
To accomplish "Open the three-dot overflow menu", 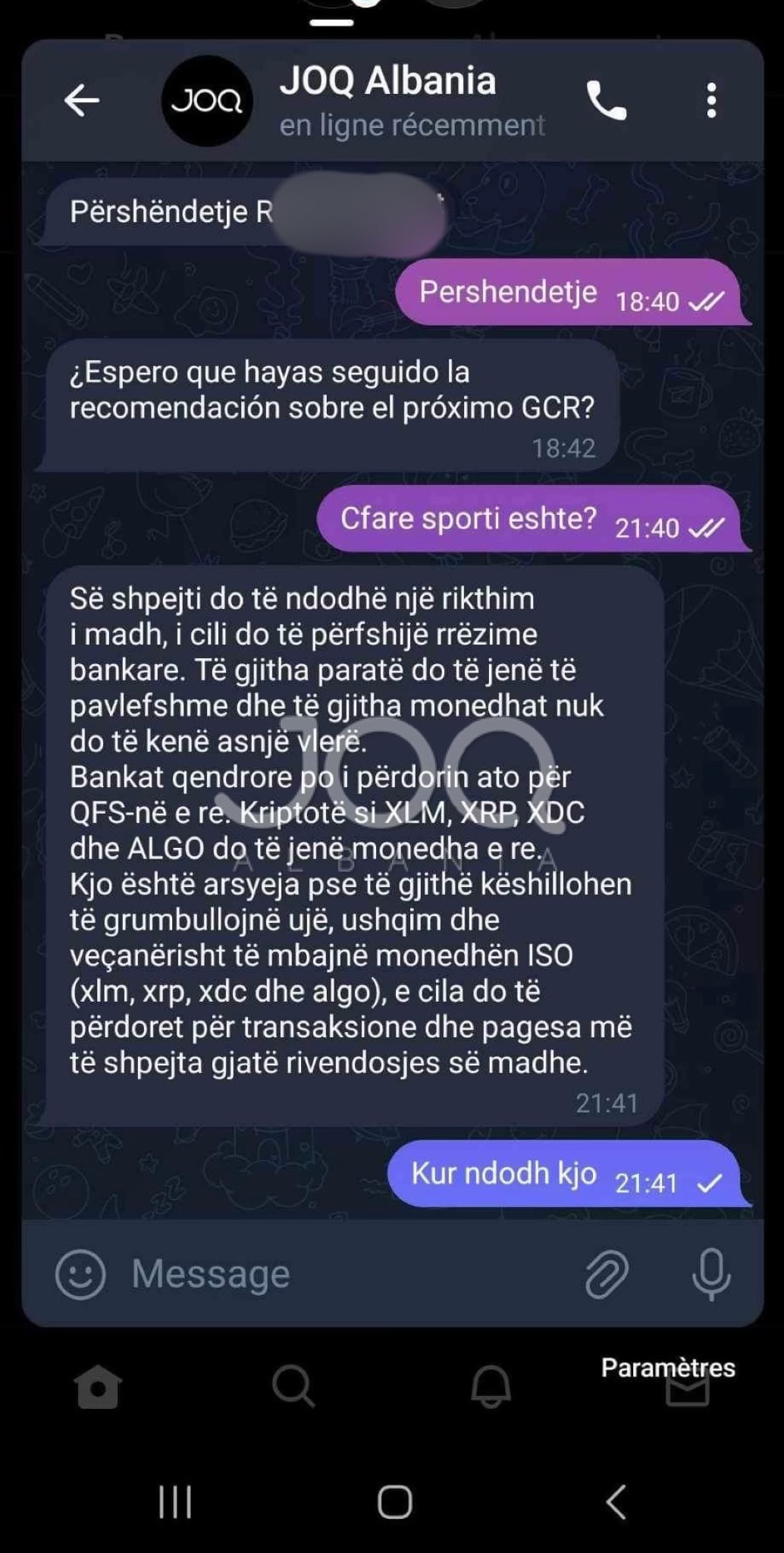I will click(711, 100).
